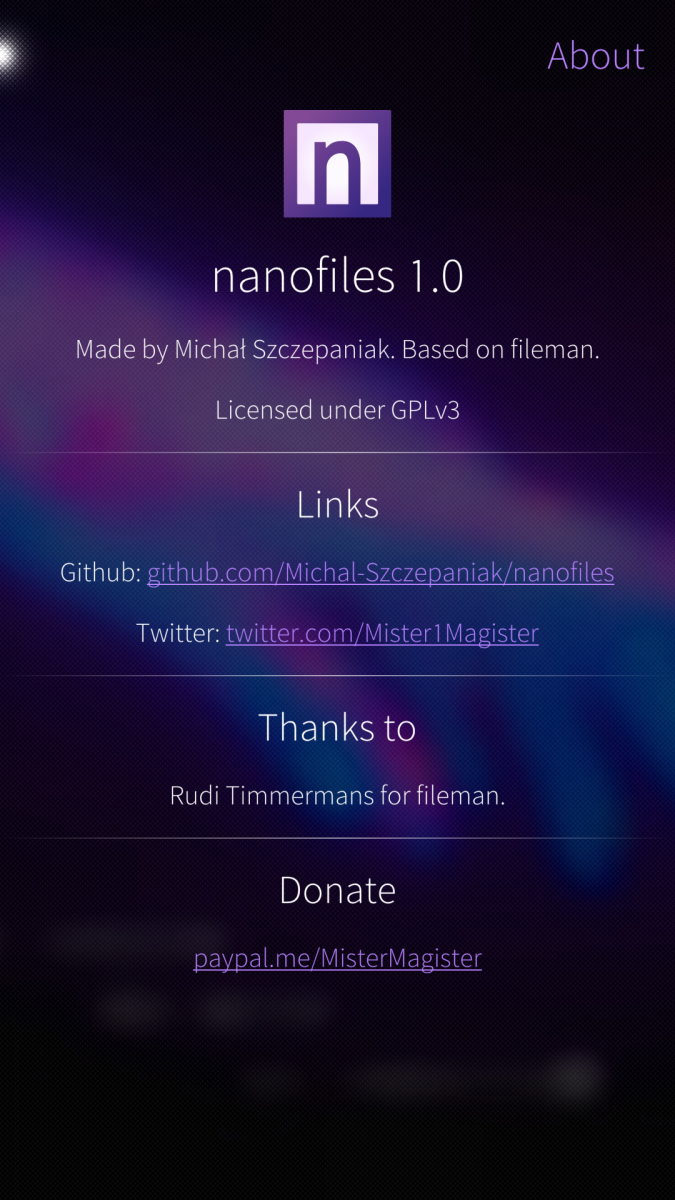
Task: Tap the glowing back indicator at top-left
Action: click(x=8, y=55)
